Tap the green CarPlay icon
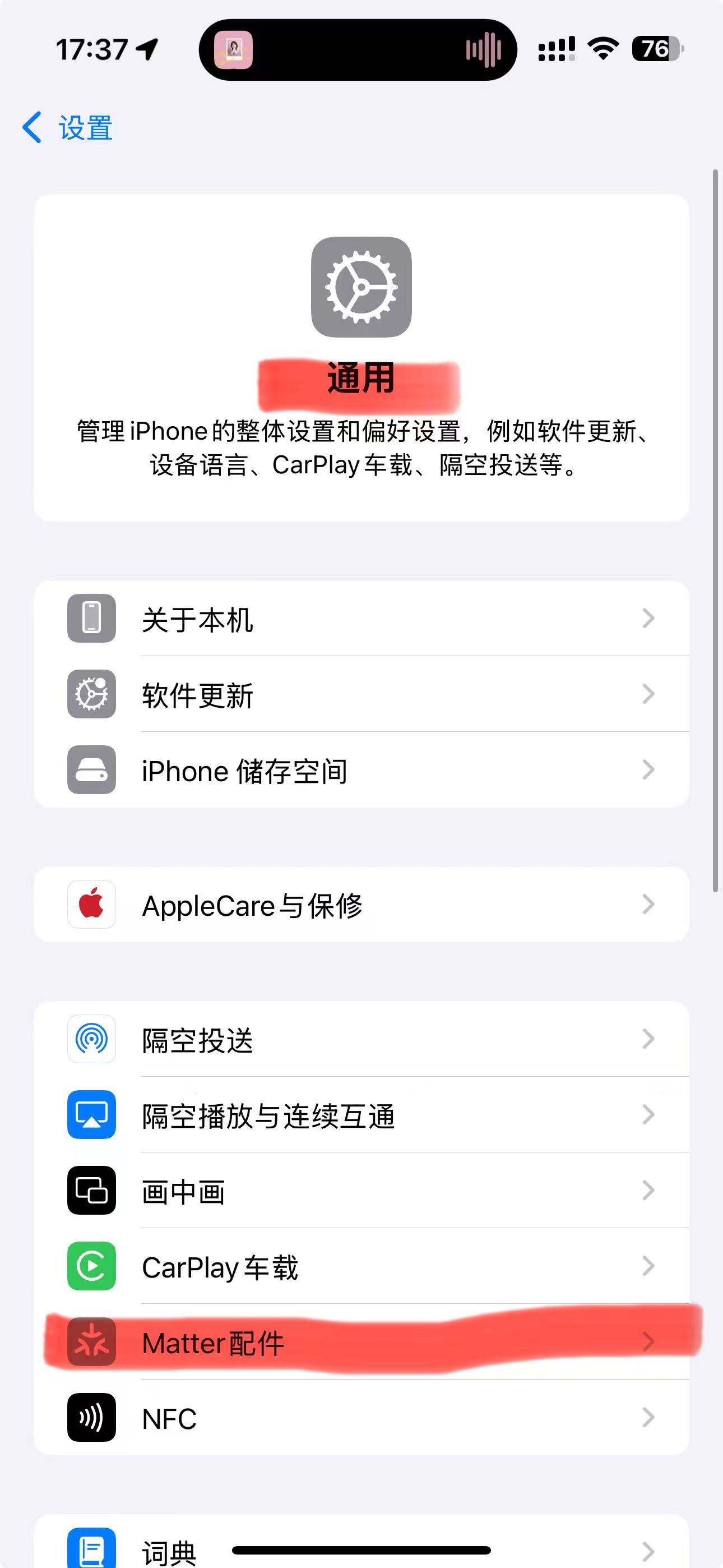 pos(91,1267)
